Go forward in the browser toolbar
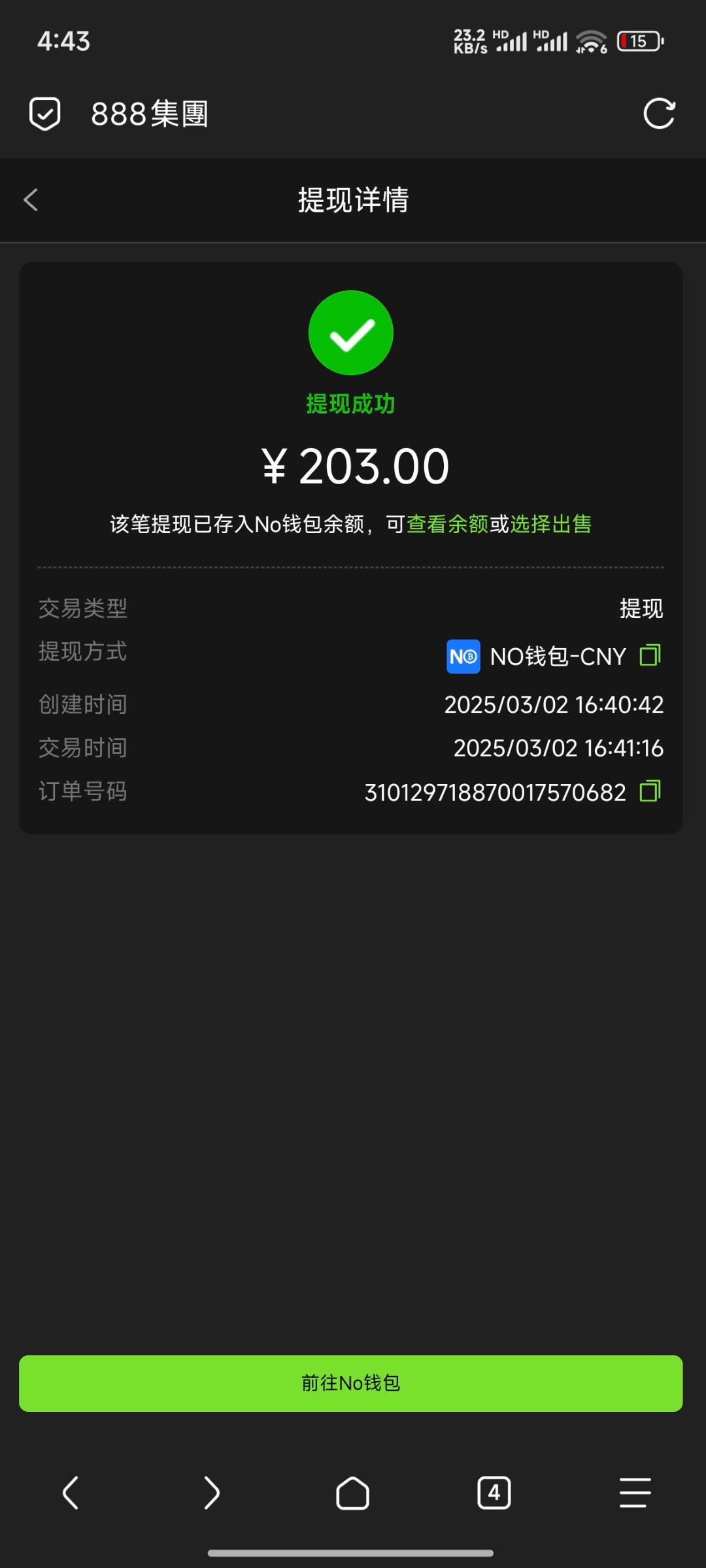The image size is (706, 1568). (x=211, y=1493)
